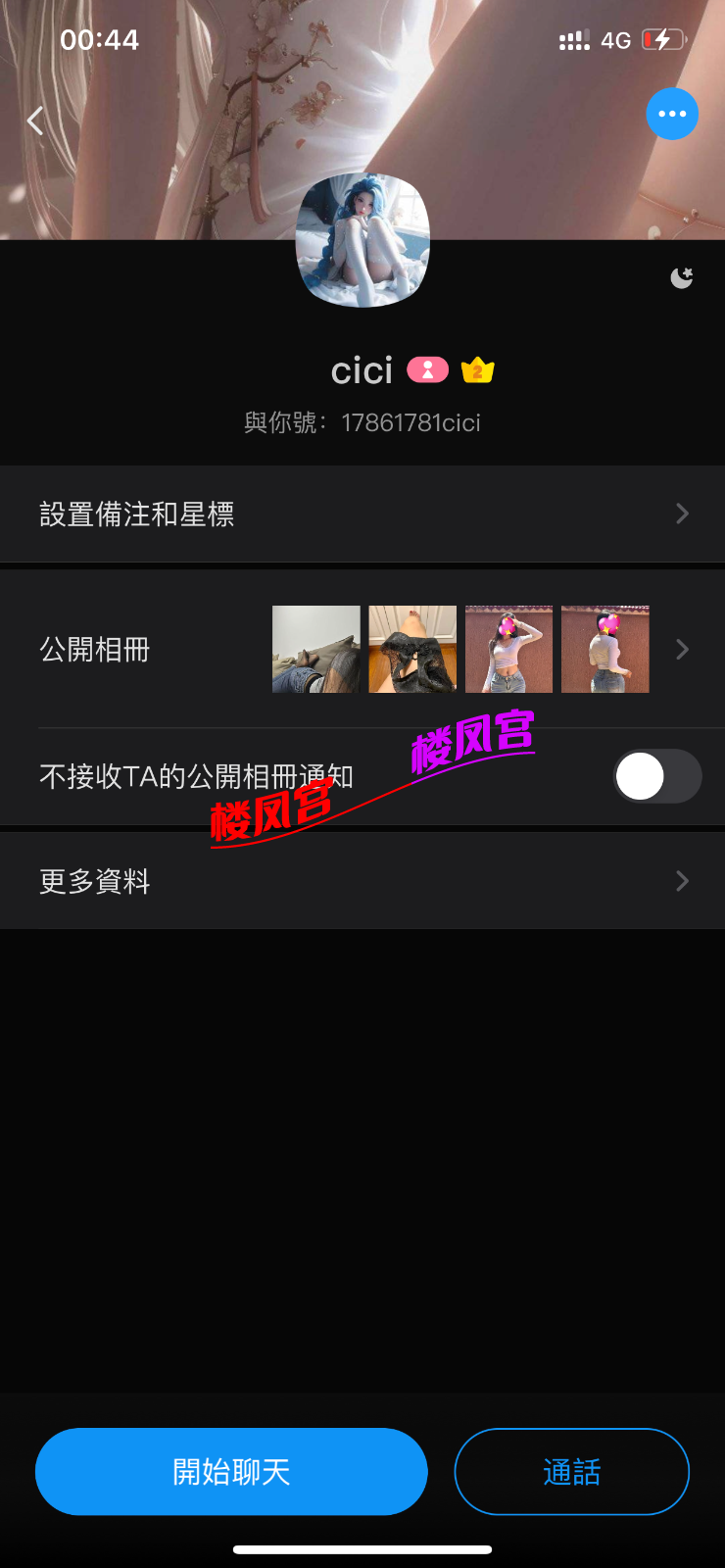Start a call with 通話 button
Image resolution: width=725 pixels, height=1568 pixels.
571,1471
